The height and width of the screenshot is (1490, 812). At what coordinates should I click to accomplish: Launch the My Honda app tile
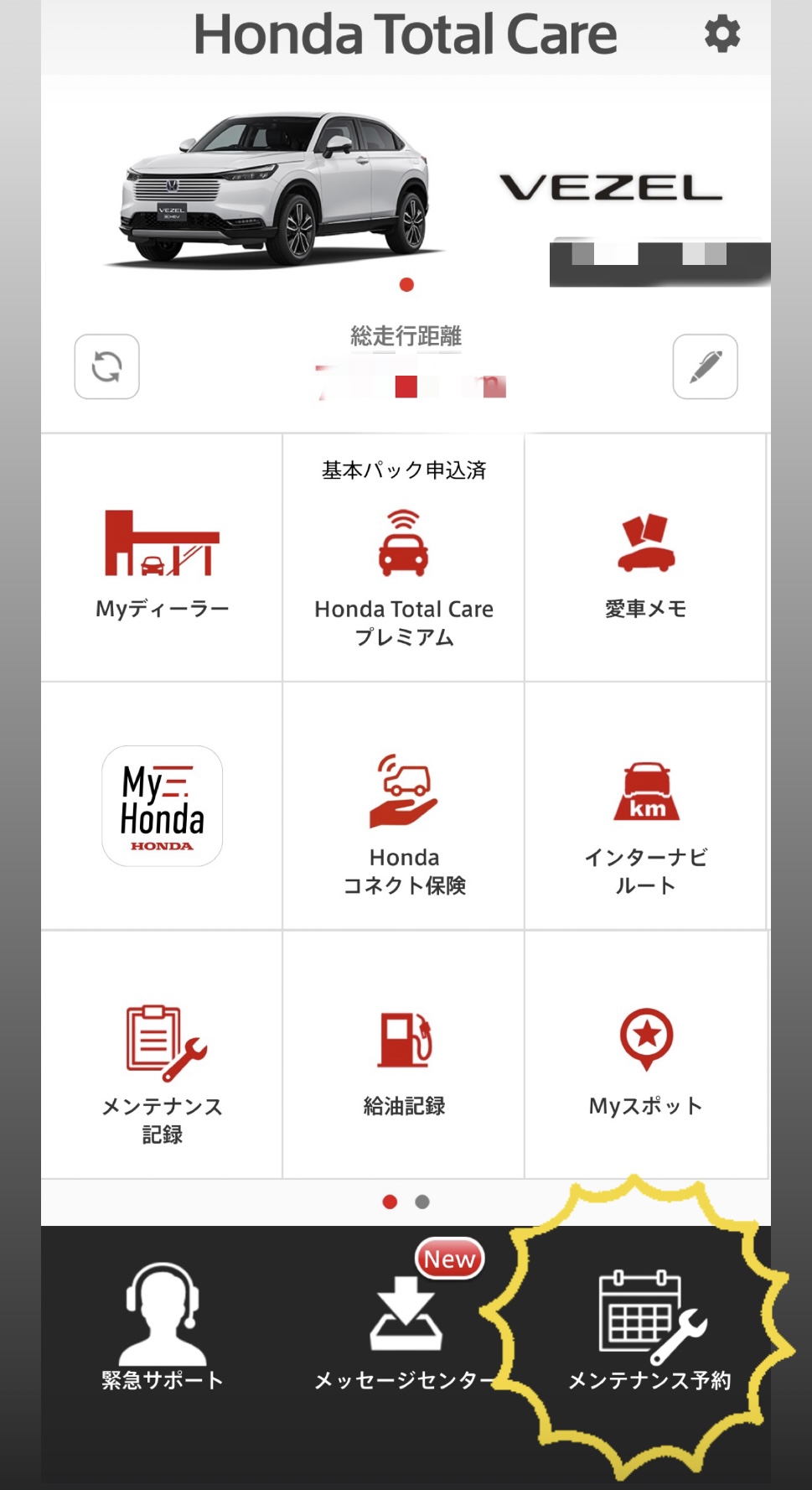coord(162,806)
